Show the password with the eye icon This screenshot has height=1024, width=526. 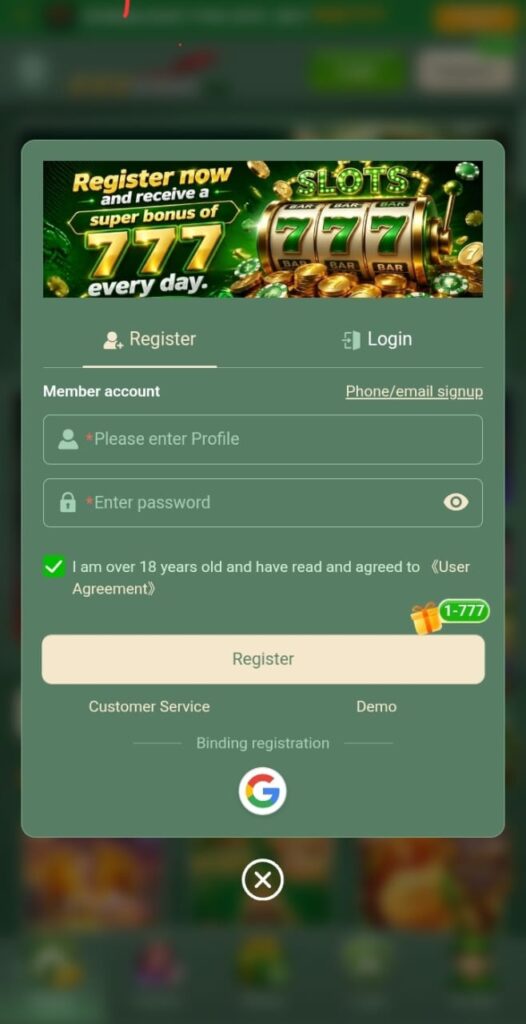(x=456, y=502)
